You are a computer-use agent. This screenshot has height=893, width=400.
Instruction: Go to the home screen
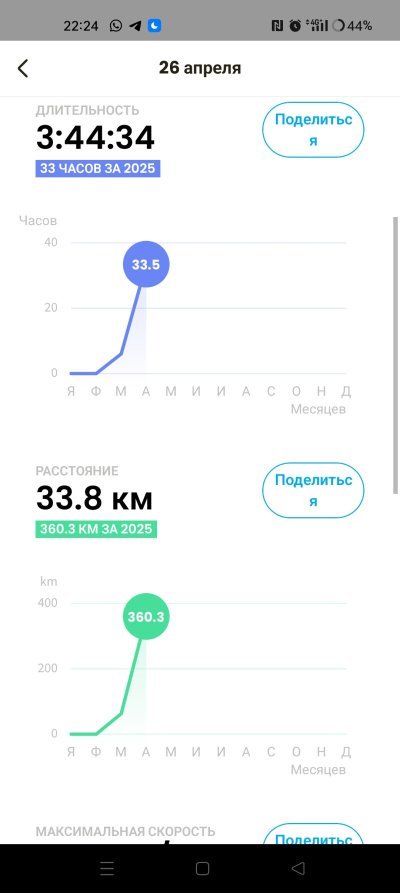point(202,869)
